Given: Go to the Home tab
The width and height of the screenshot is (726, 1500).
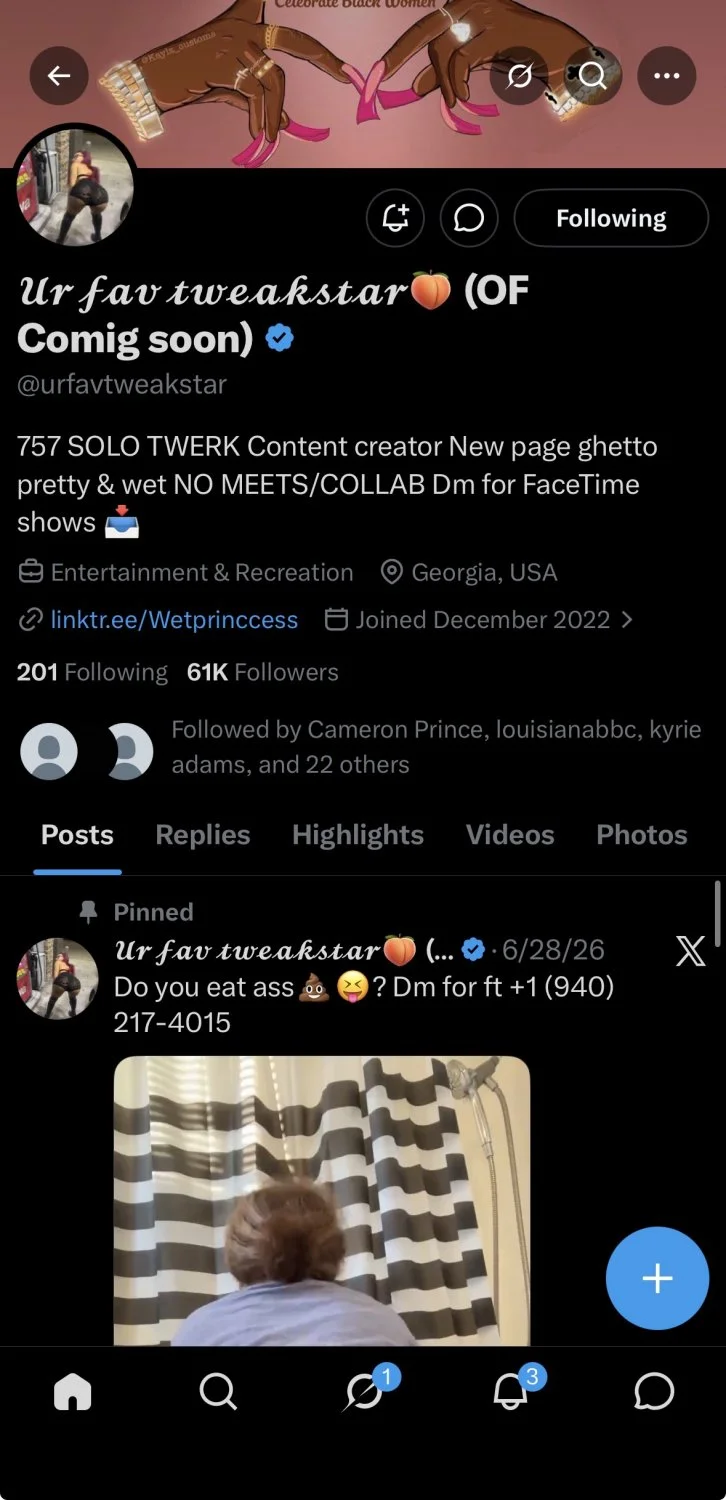Looking at the screenshot, I should pyautogui.click(x=72, y=1391).
